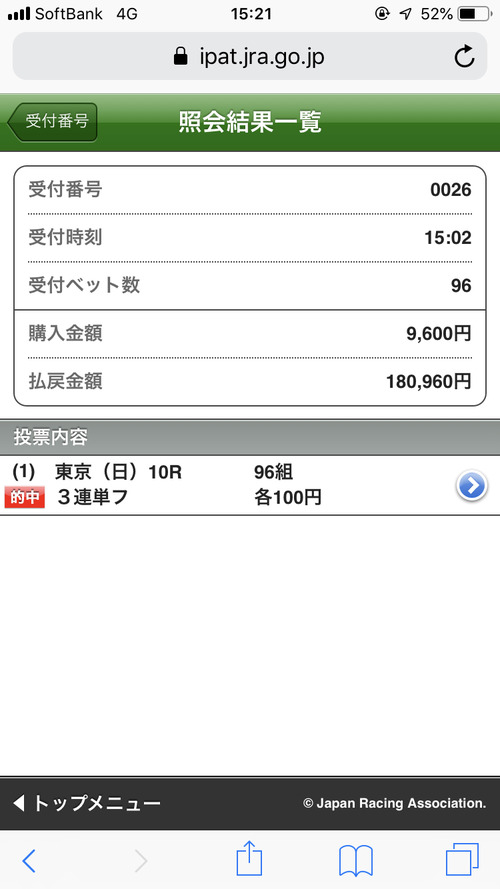Screen dimensions: 500x889
Task: Open the Safari share sheet
Action: (x=249, y=859)
